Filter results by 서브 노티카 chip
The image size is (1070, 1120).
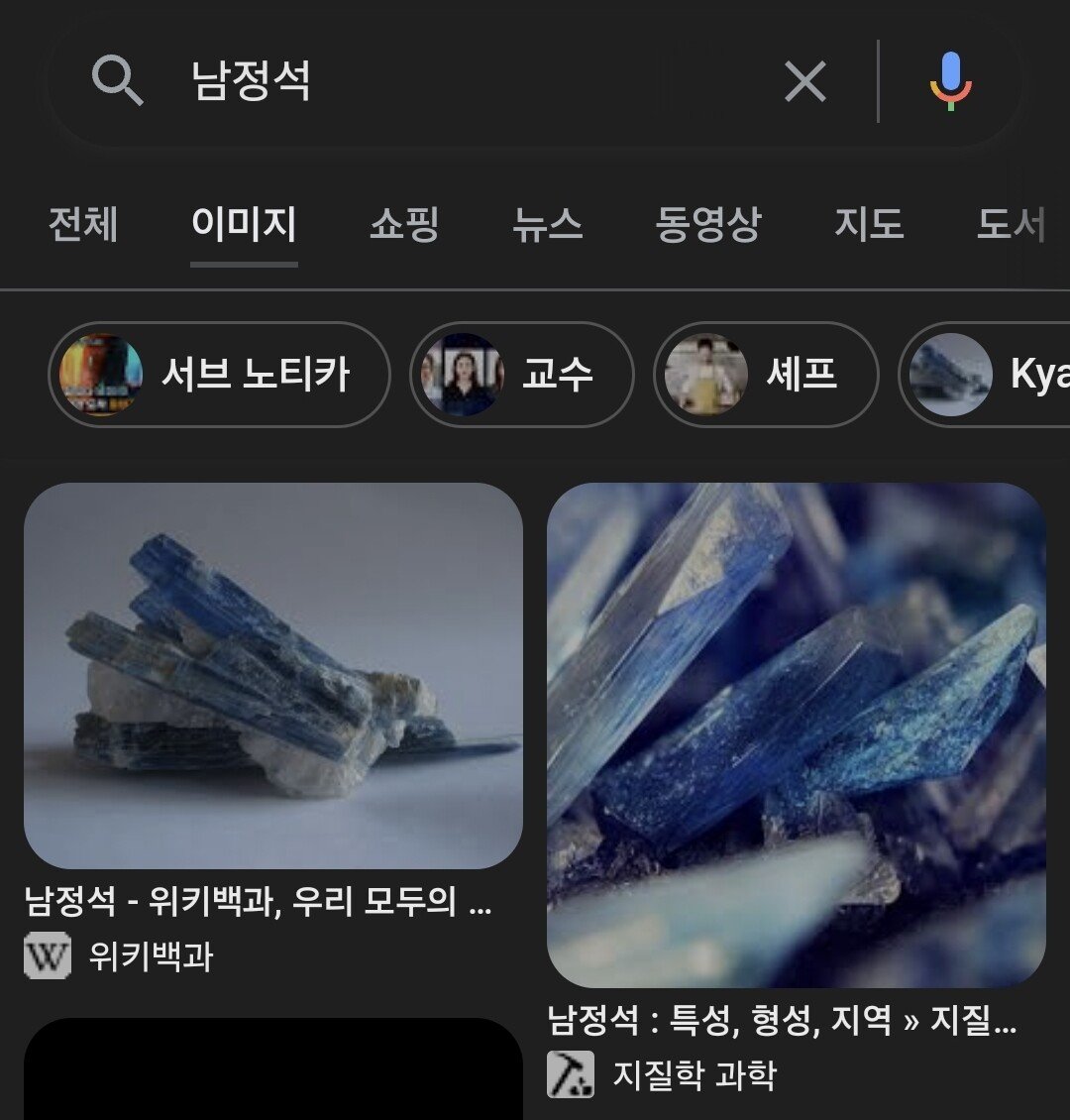click(x=219, y=375)
